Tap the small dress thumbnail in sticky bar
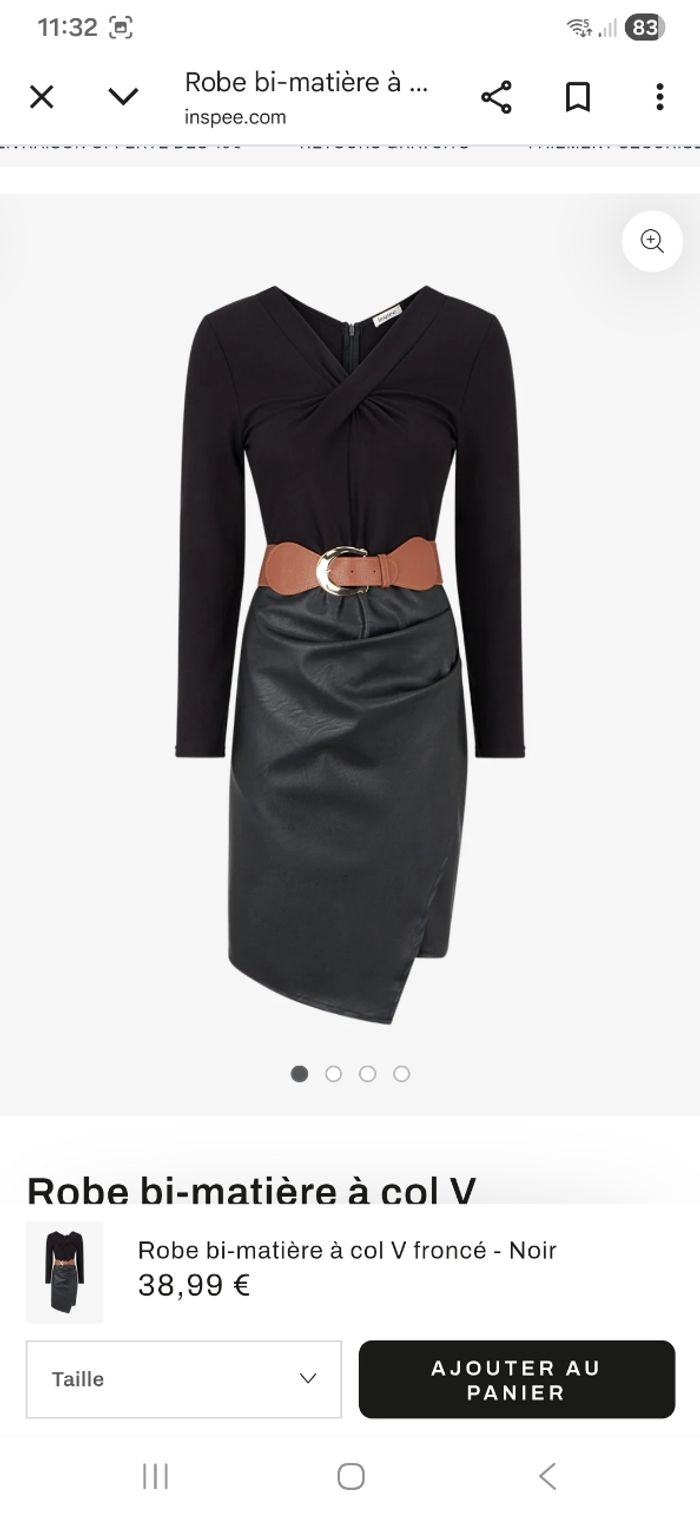The image size is (700, 1517). tap(64, 1272)
